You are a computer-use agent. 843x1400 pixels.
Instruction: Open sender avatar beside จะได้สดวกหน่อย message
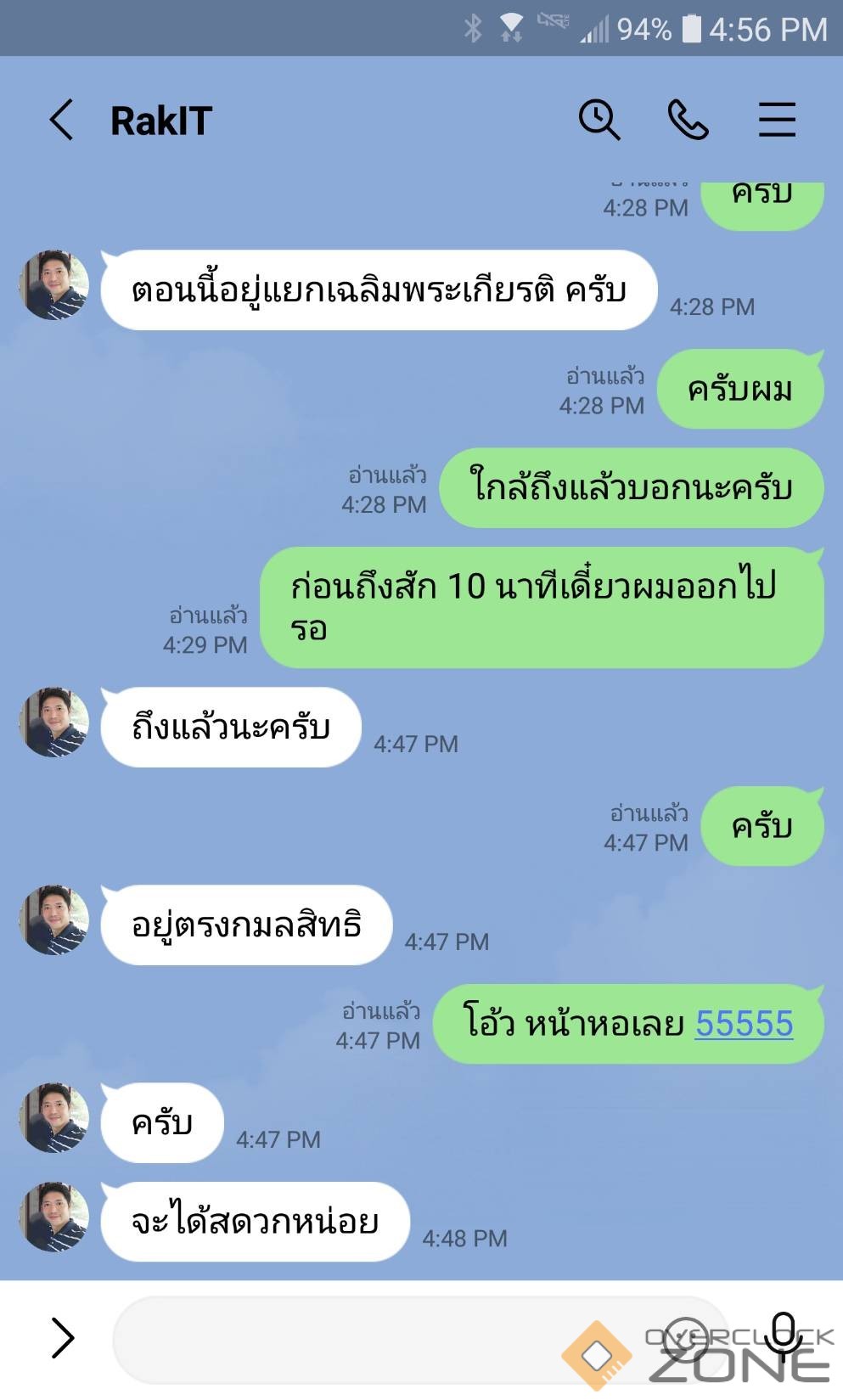pos(54,1217)
